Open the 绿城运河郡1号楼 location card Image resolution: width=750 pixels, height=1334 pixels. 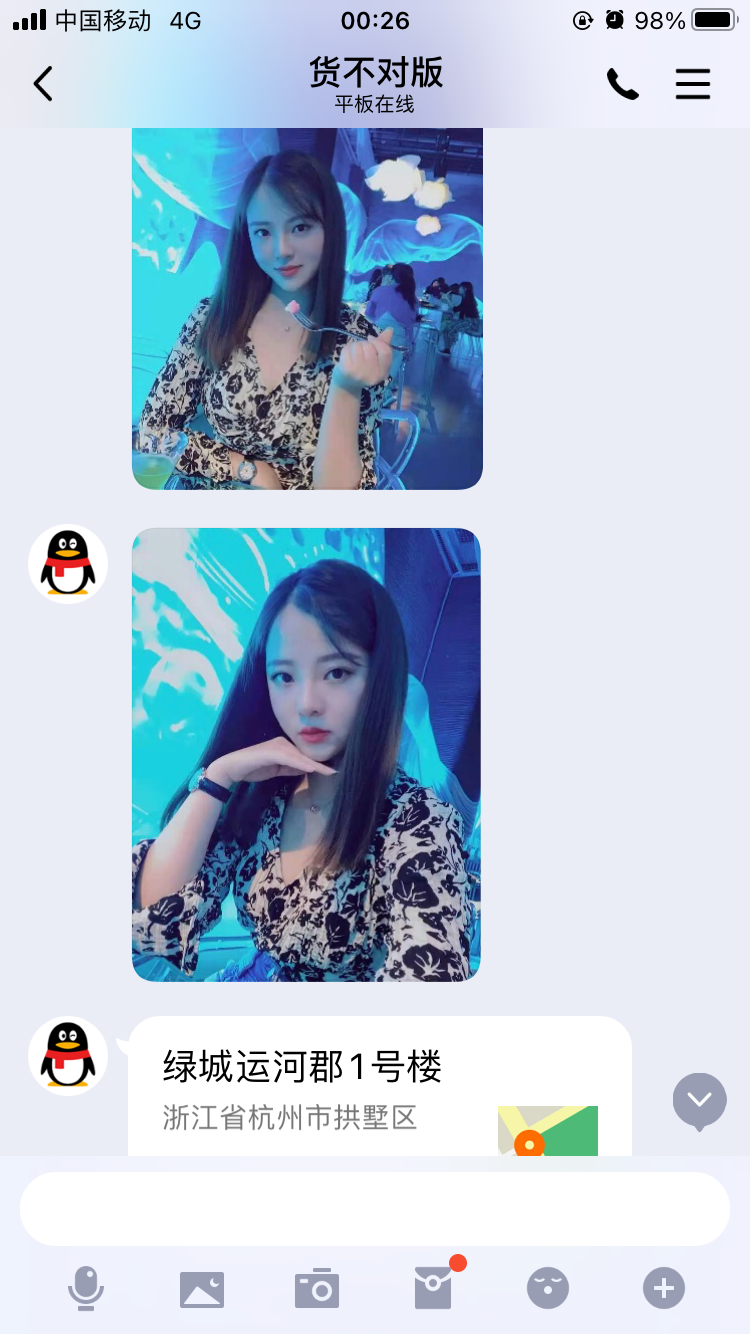[x=380, y=1088]
